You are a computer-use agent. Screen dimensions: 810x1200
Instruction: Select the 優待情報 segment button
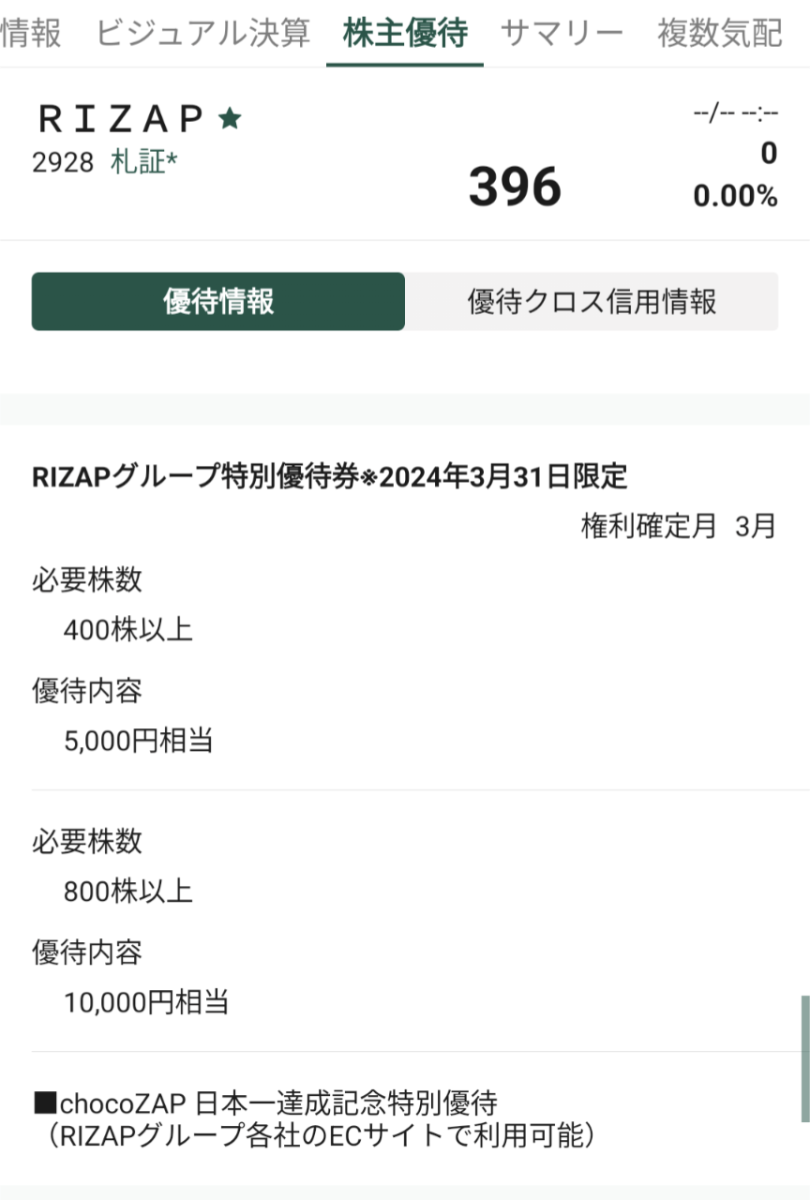click(217, 301)
